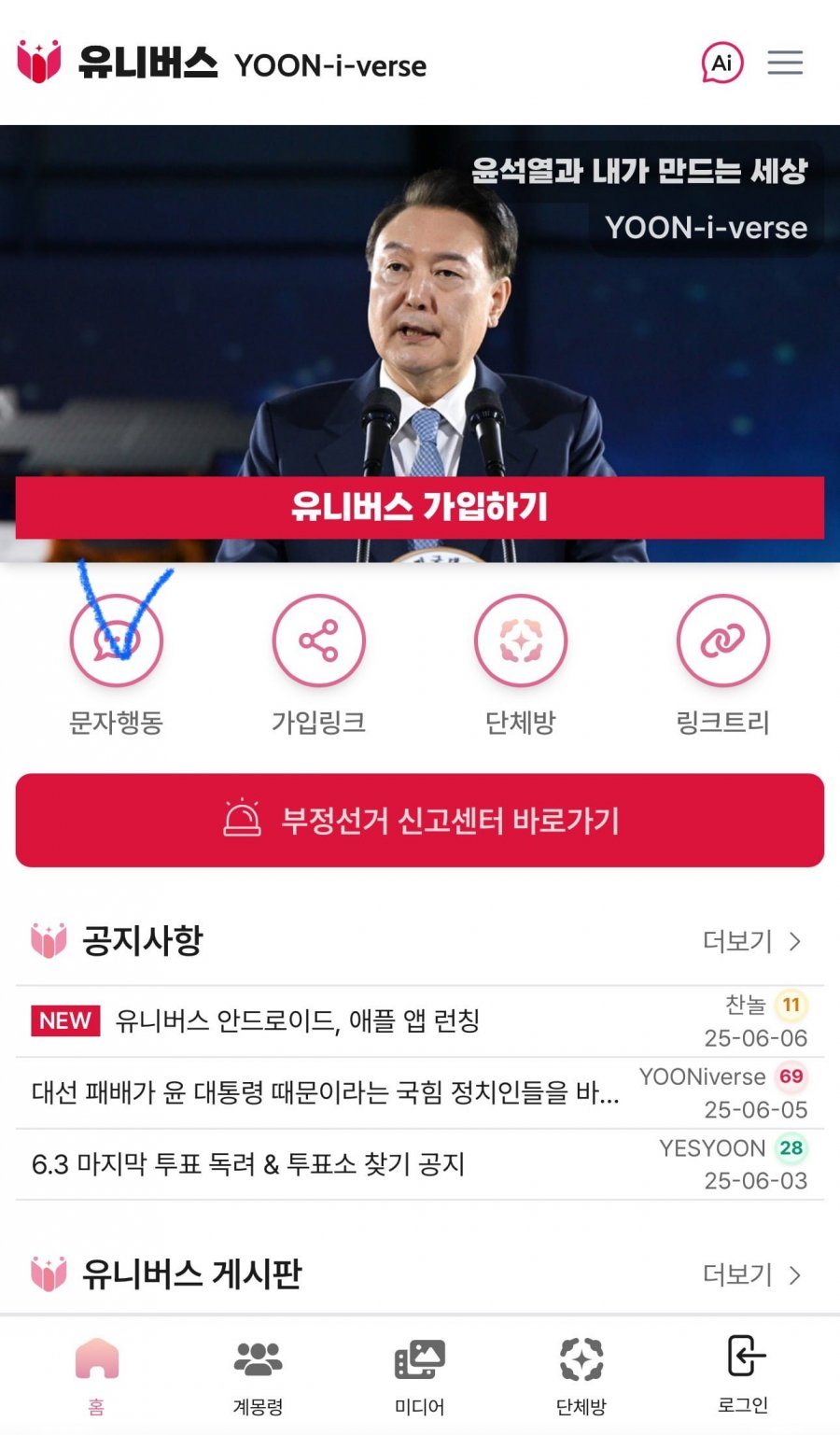Switch to the 홈 tab
840x1435 pixels.
click(x=96, y=1374)
